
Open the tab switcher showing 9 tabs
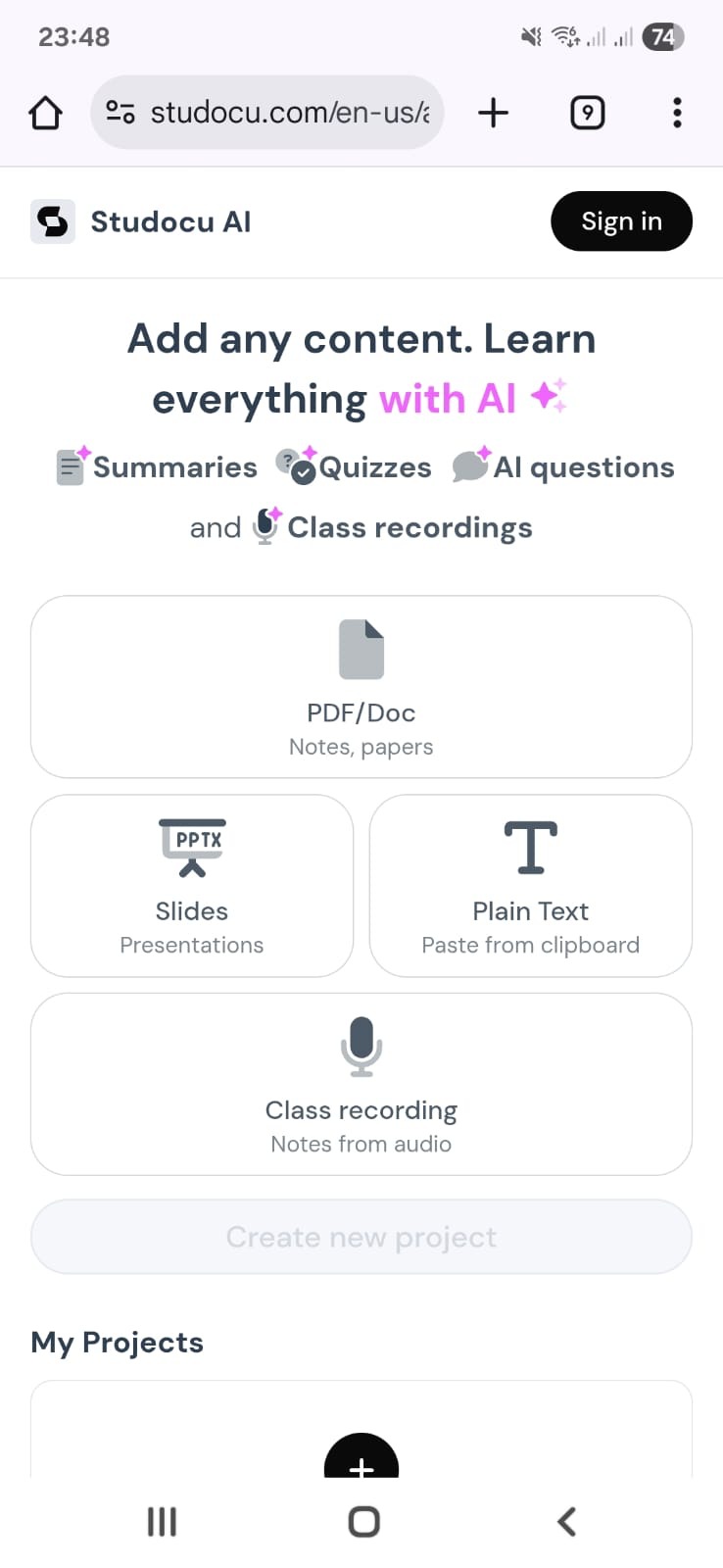pyautogui.click(x=587, y=114)
